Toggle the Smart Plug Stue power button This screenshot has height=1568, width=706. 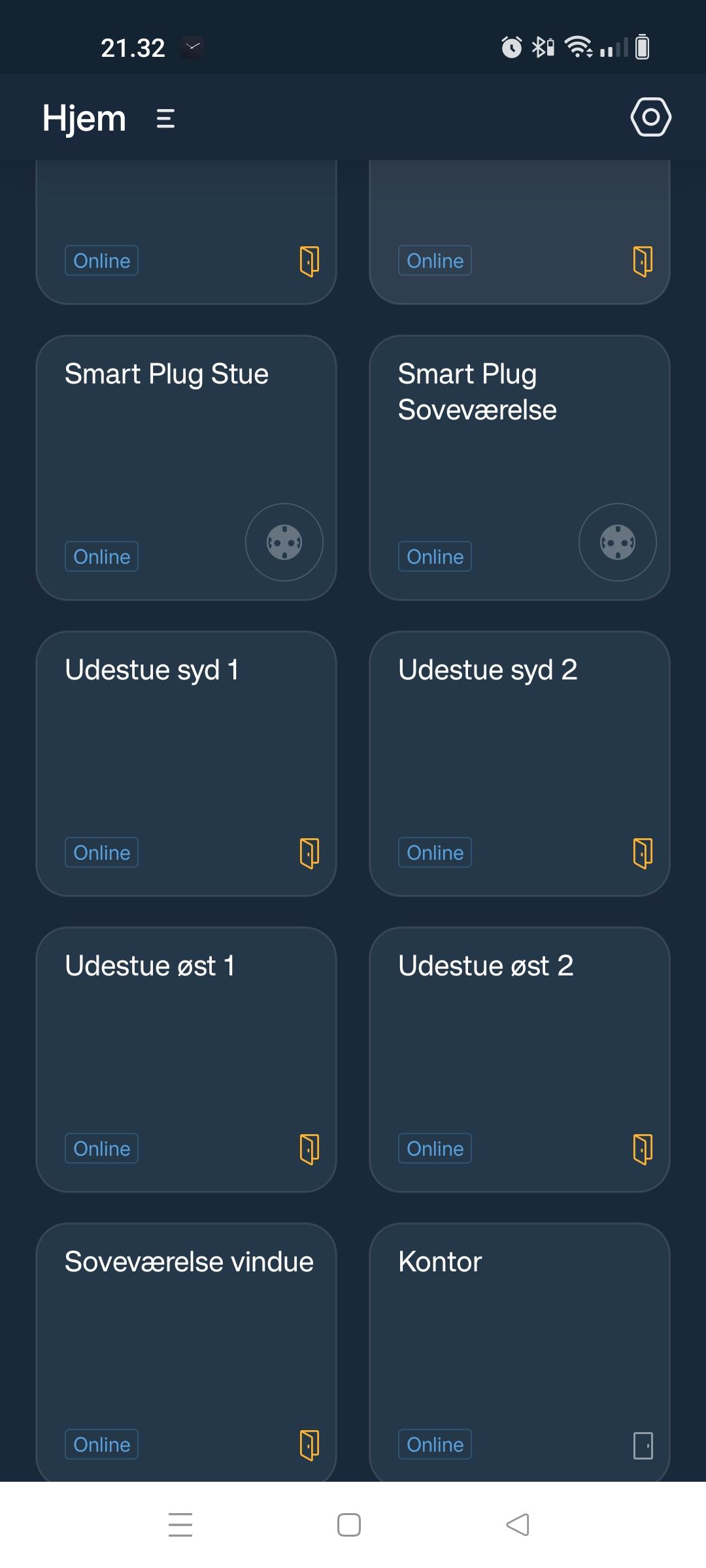(284, 542)
